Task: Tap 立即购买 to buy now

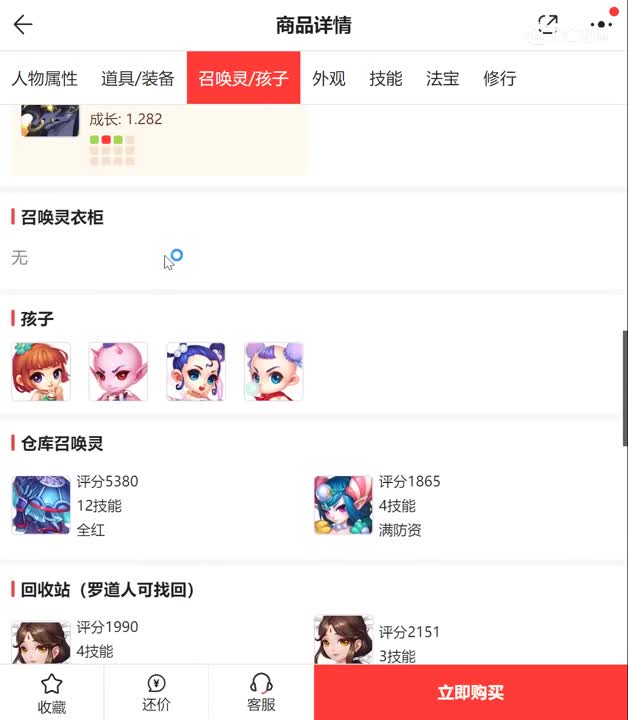Action: pyautogui.click(x=470, y=692)
